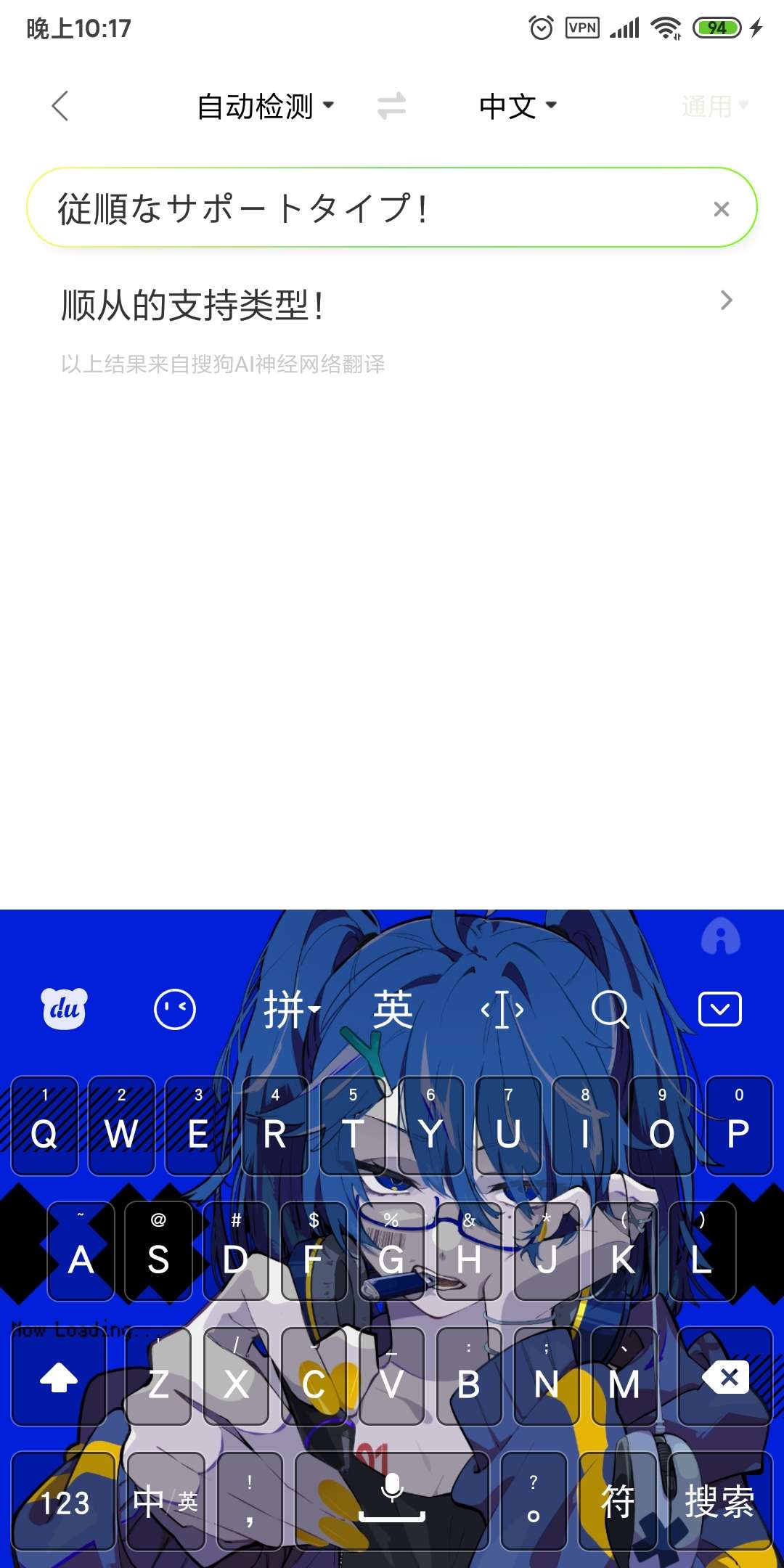The image size is (784, 1568).
Task: Clear the text in the input field
Action: (721, 209)
